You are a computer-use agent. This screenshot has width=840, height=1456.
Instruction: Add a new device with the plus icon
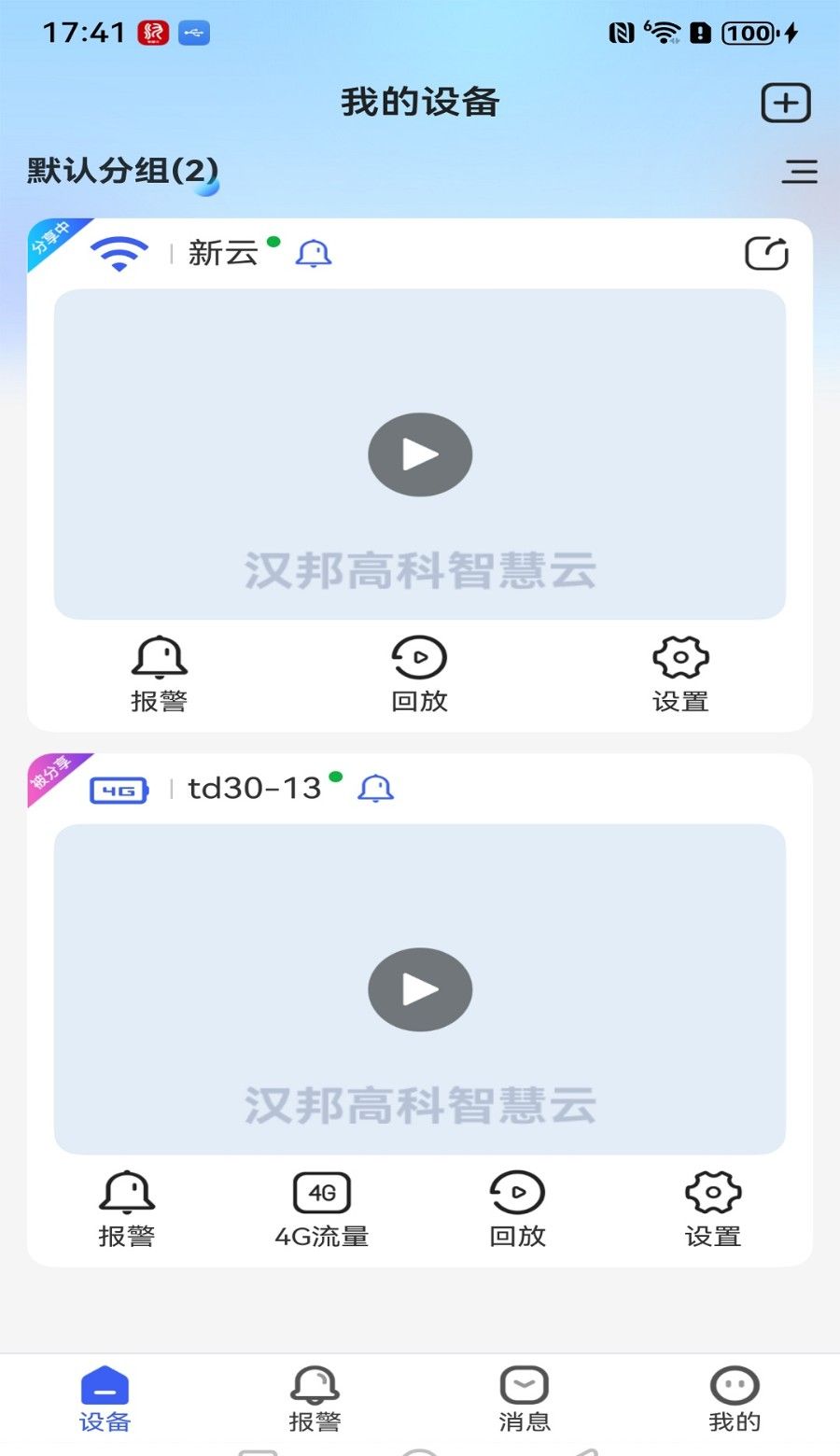point(786,103)
